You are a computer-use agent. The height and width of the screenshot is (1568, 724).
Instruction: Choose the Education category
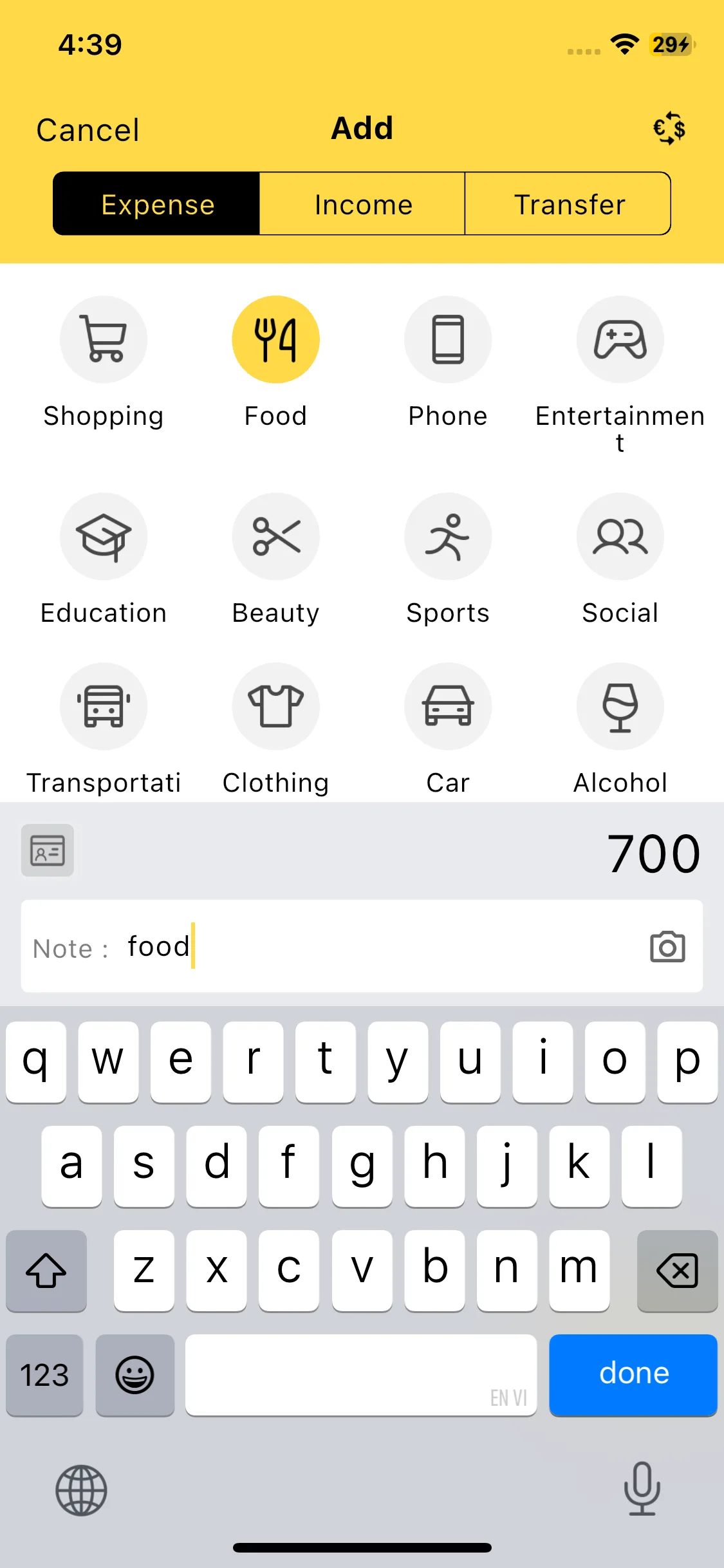[104, 537]
